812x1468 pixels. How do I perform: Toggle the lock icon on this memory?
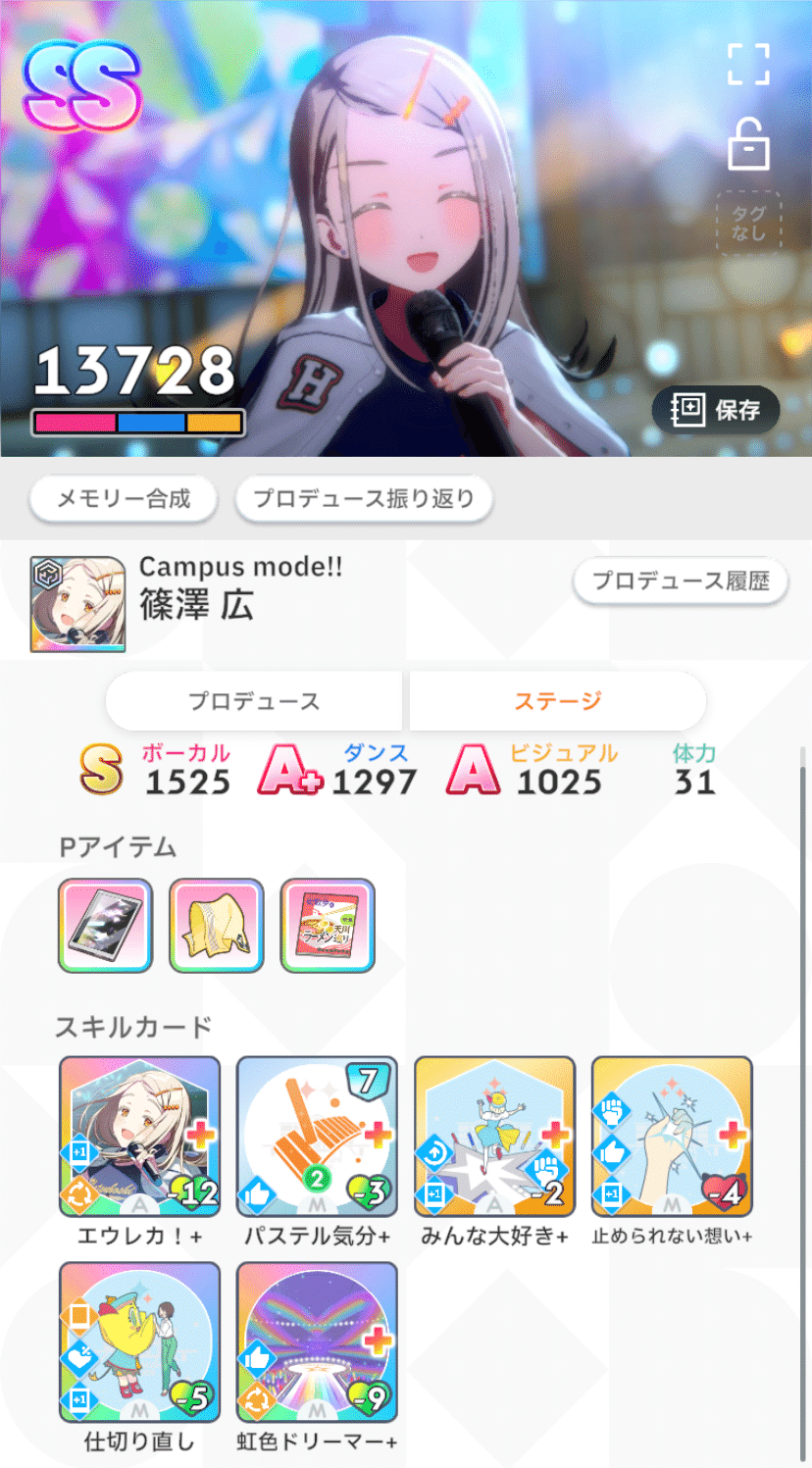pyautogui.click(x=748, y=145)
